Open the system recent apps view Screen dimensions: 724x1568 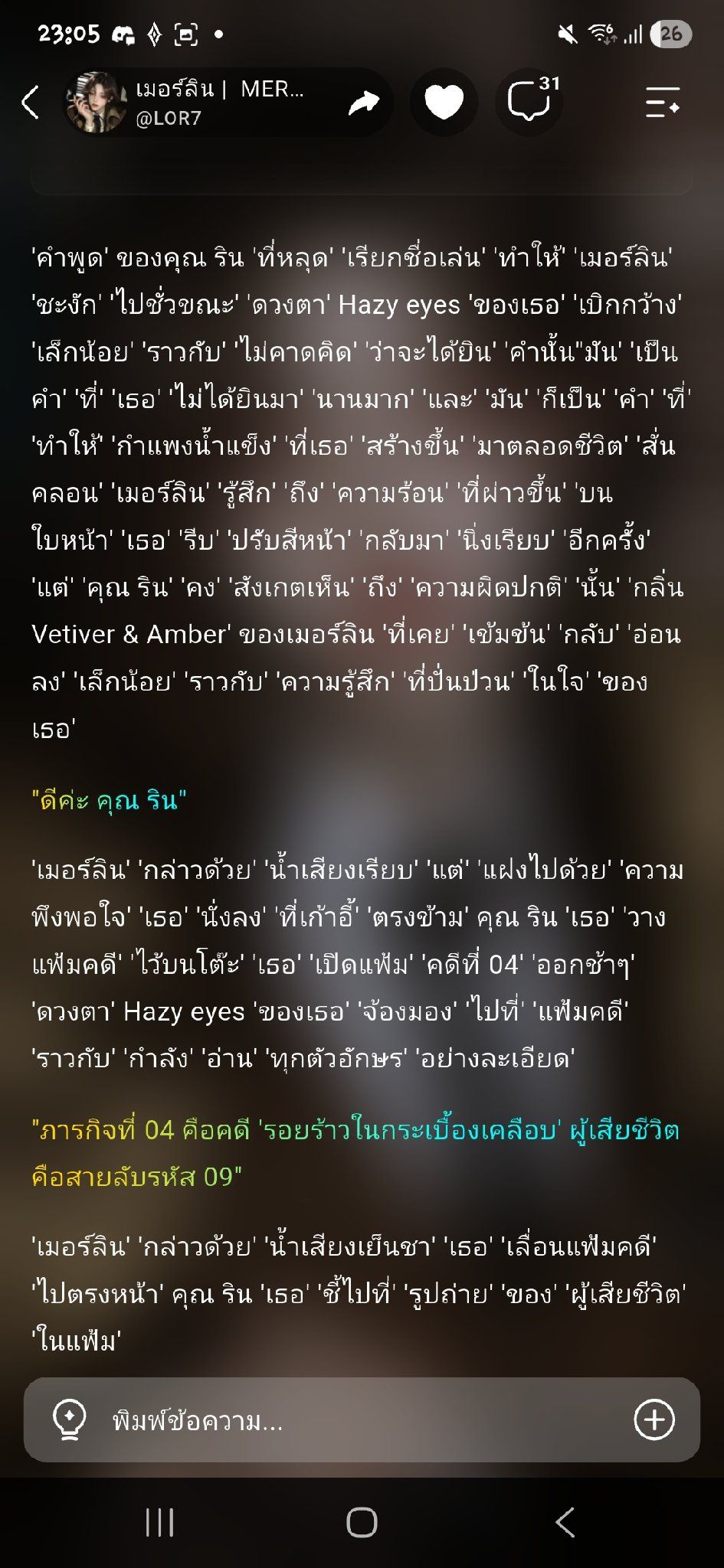(159, 1523)
